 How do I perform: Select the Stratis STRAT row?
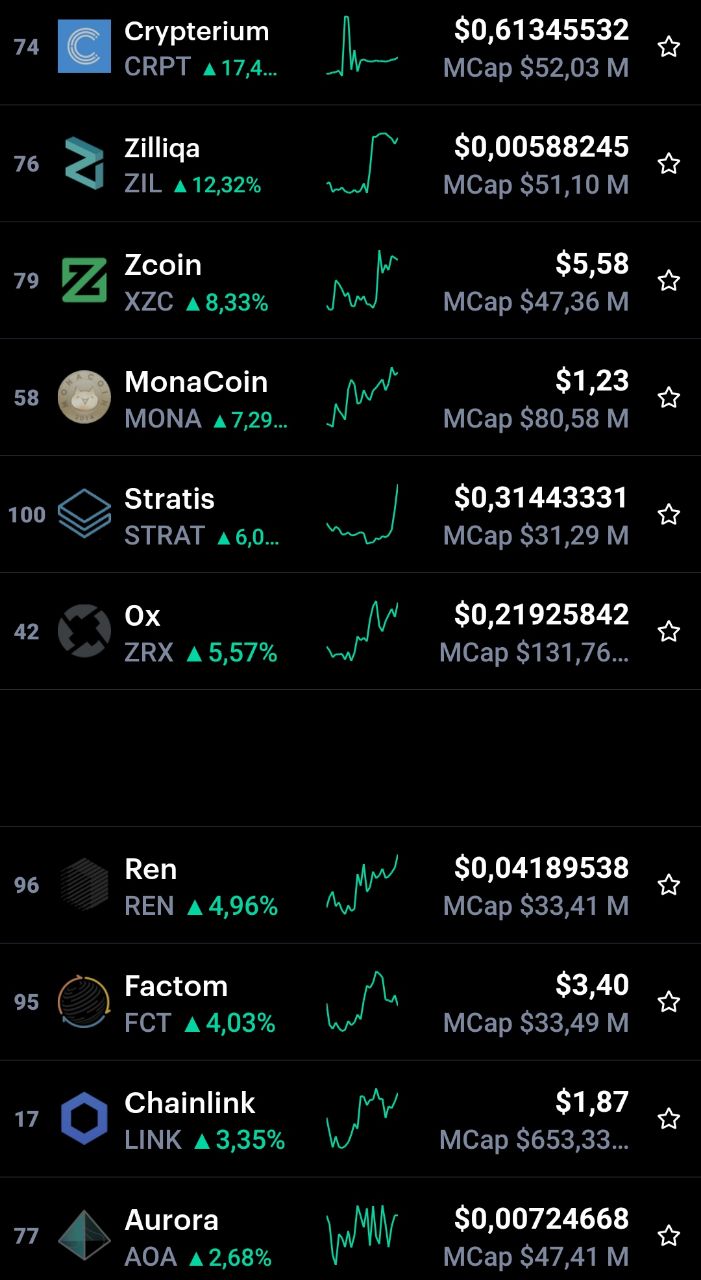(x=350, y=514)
